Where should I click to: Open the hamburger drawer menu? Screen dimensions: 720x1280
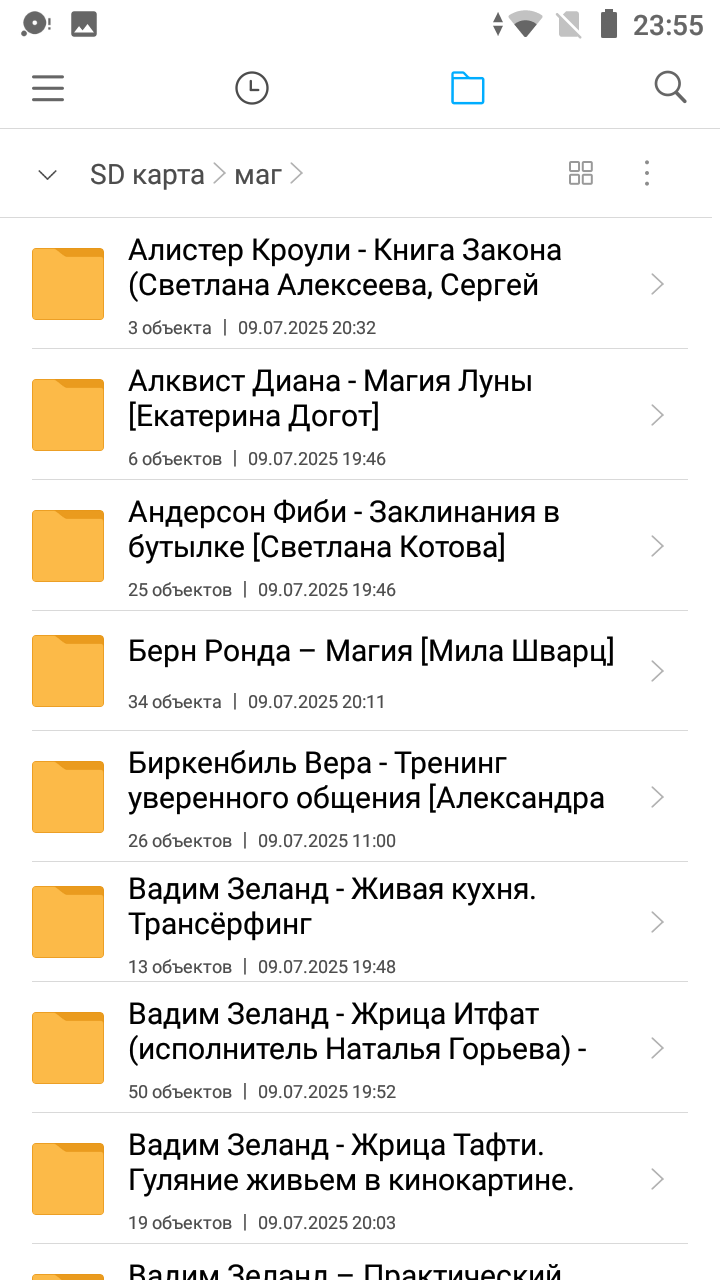coord(48,88)
